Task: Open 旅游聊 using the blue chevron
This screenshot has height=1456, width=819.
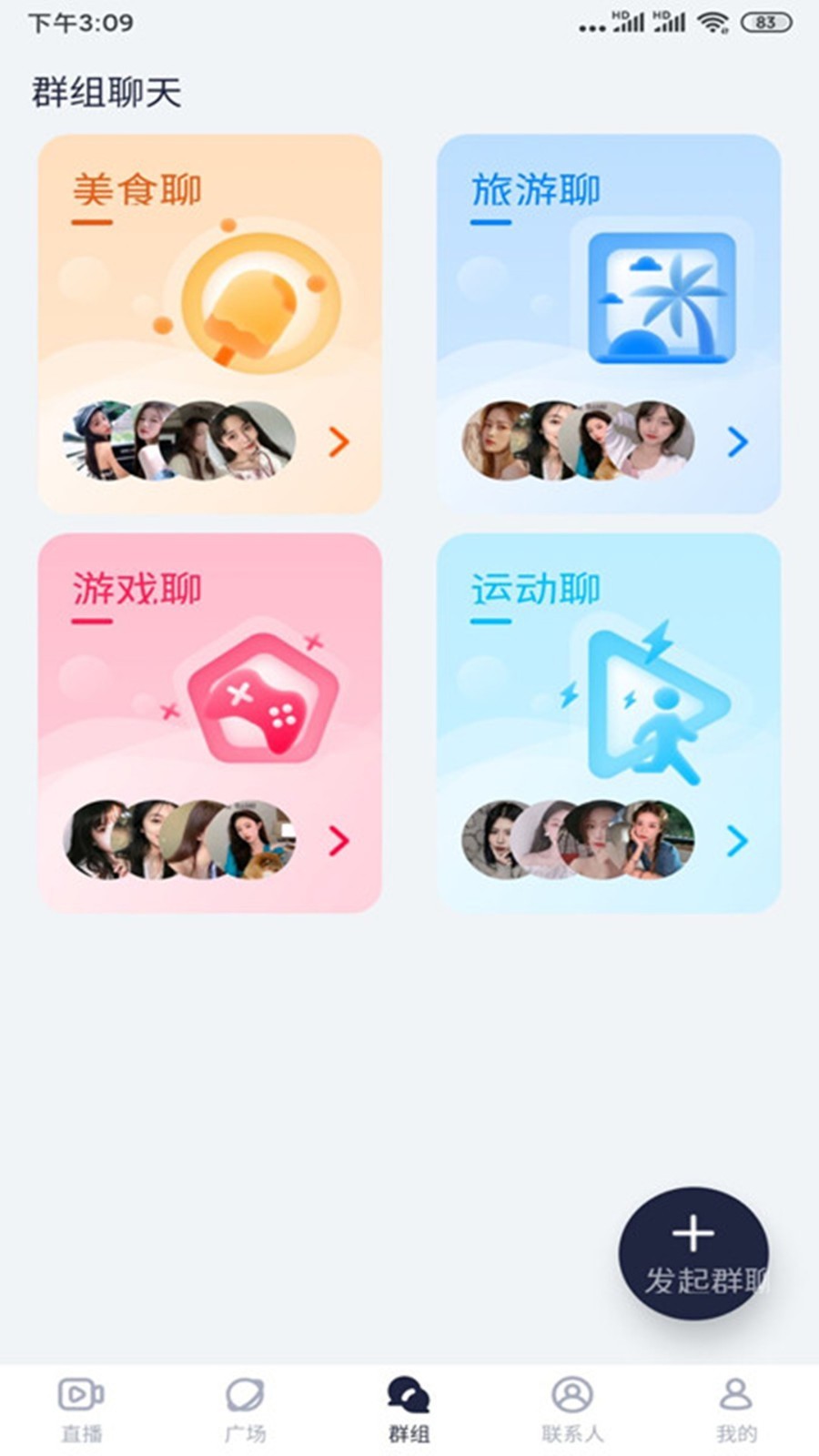Action: point(737,443)
